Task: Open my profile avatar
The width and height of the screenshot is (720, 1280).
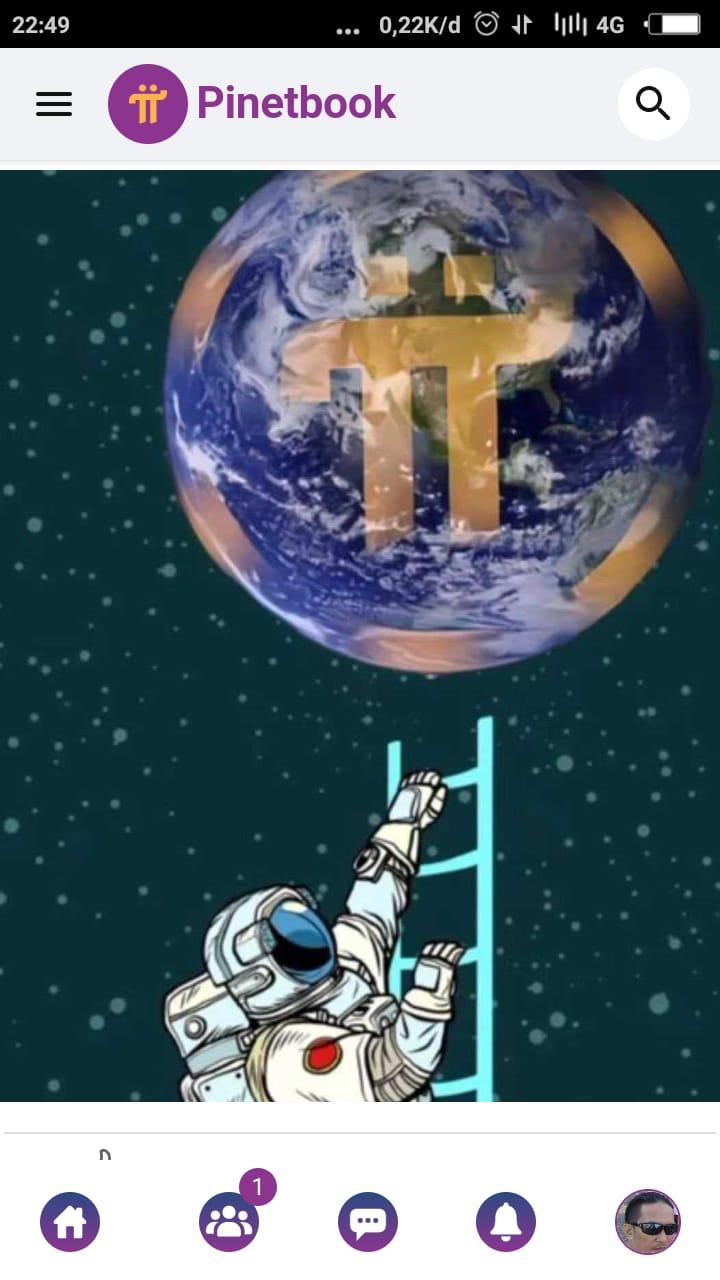Action: (647, 1222)
